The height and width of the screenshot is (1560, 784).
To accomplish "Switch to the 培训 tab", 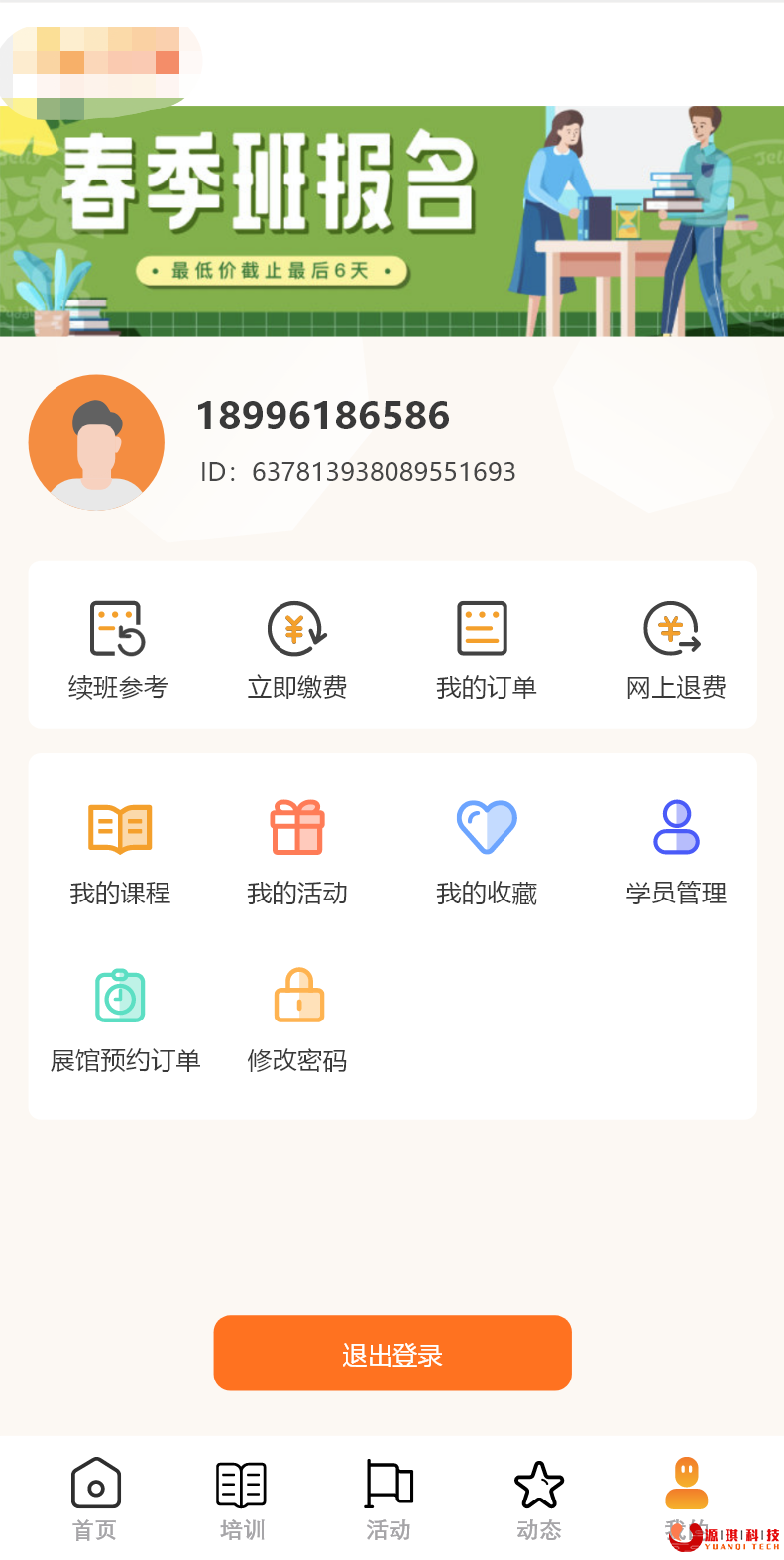I will [242, 1500].
